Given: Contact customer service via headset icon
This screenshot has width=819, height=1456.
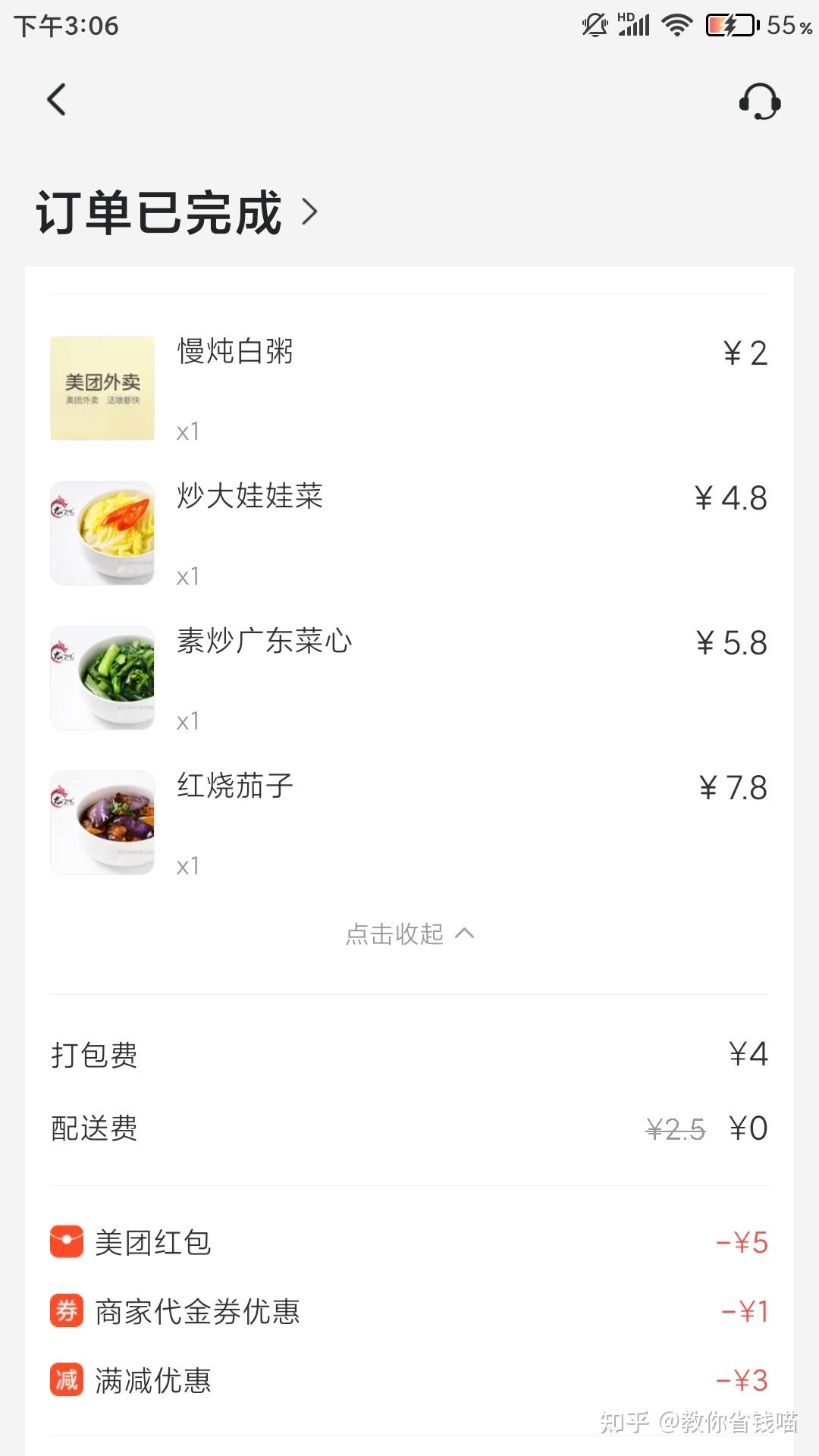Looking at the screenshot, I should coord(760,101).
